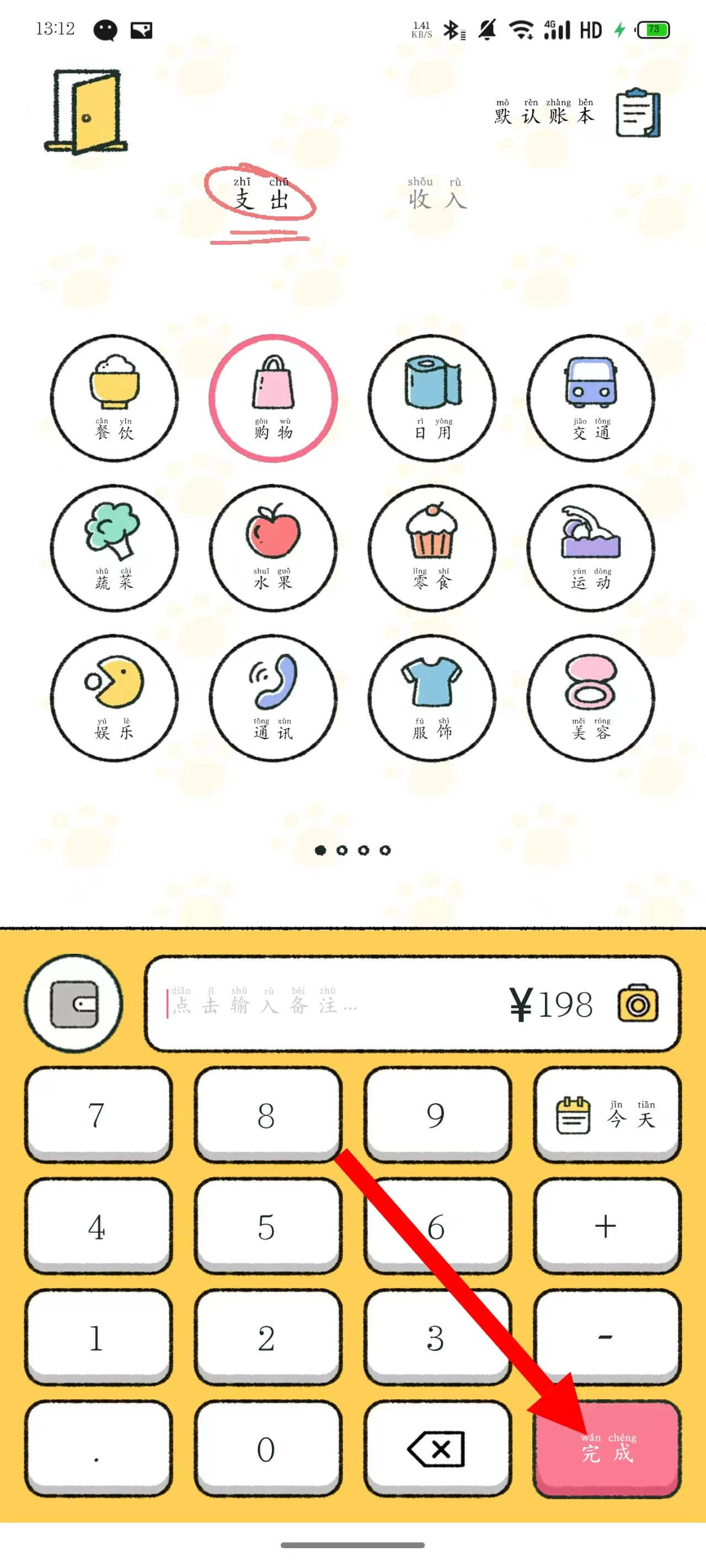Choose the 美容 beauty category
This screenshot has height=1568, width=706.
tap(590, 697)
